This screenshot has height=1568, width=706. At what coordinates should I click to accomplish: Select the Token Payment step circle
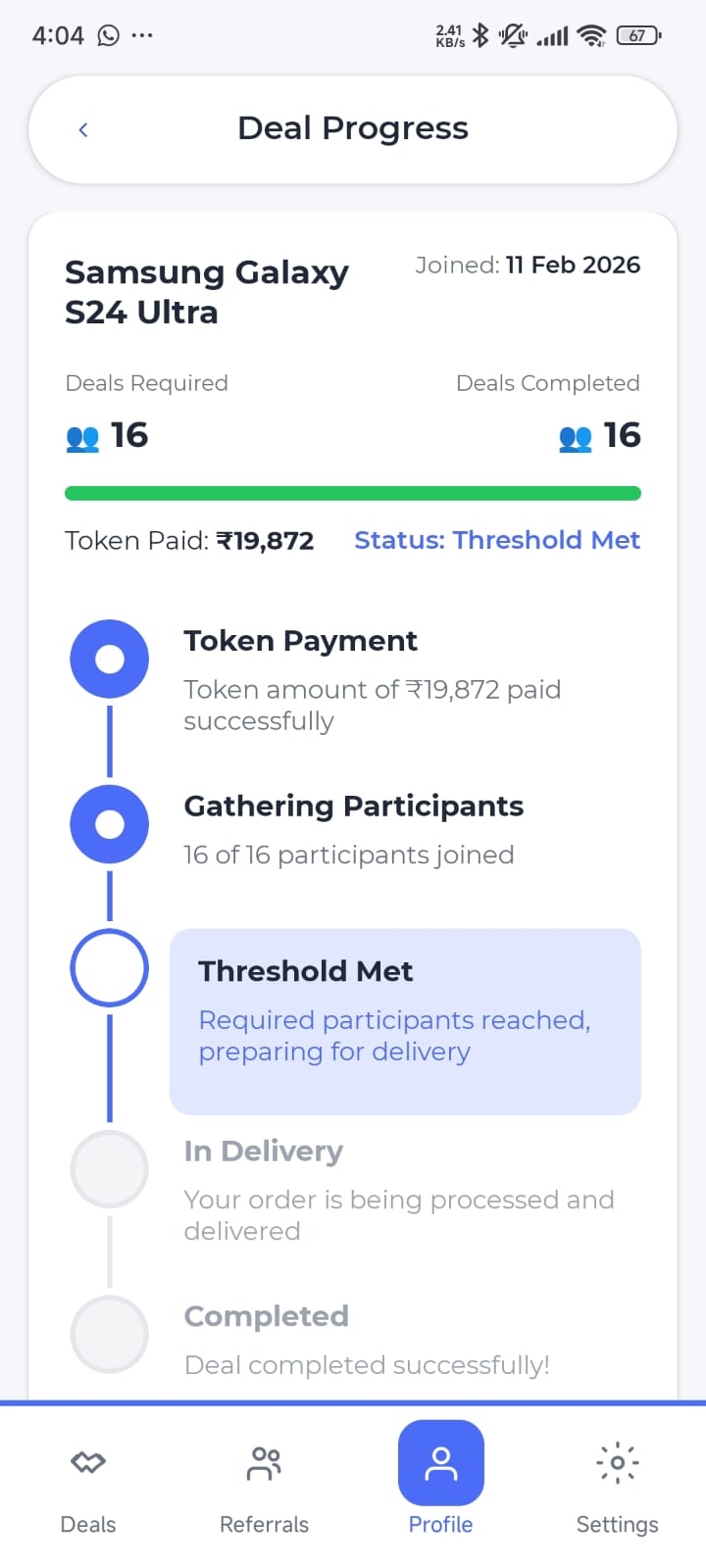click(x=109, y=659)
